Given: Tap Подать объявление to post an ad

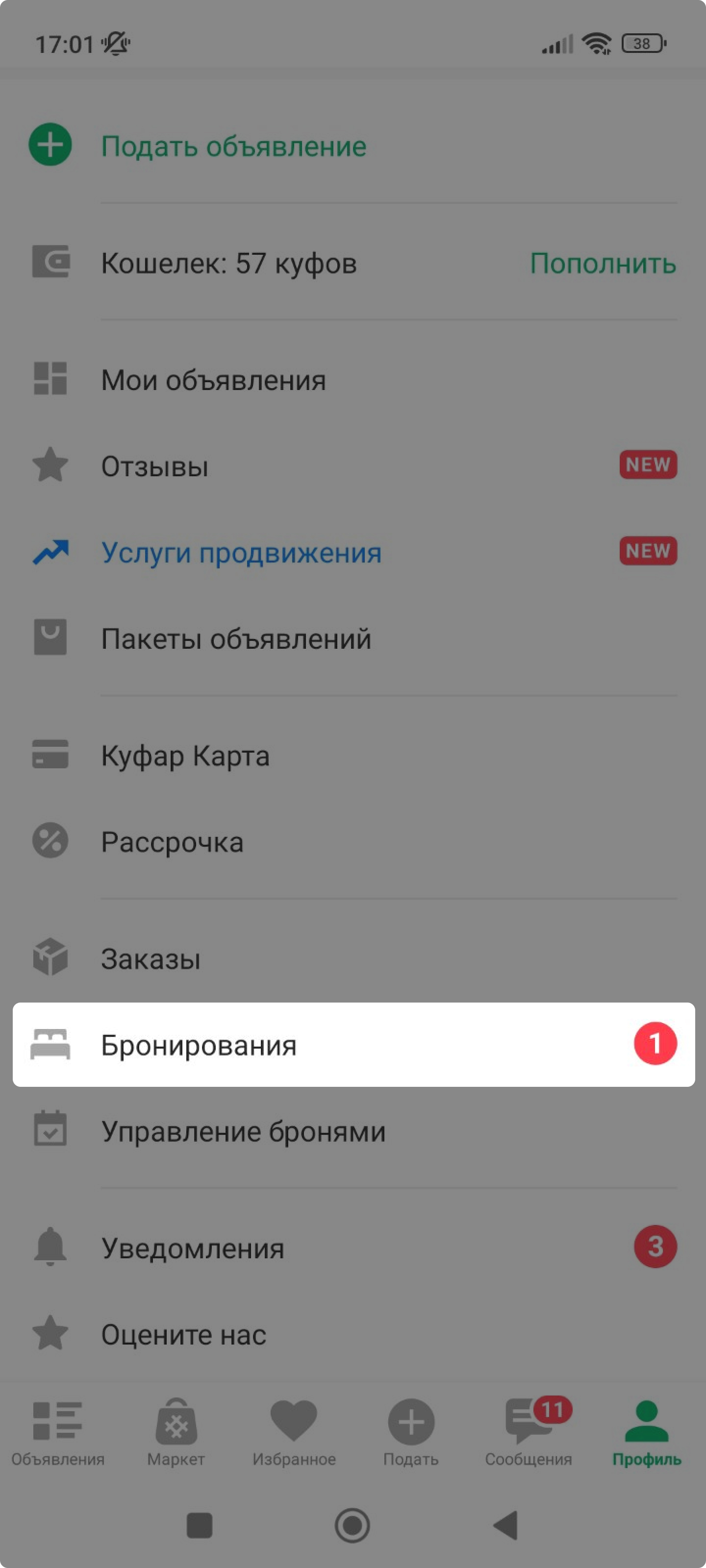Looking at the screenshot, I should click(353, 146).
